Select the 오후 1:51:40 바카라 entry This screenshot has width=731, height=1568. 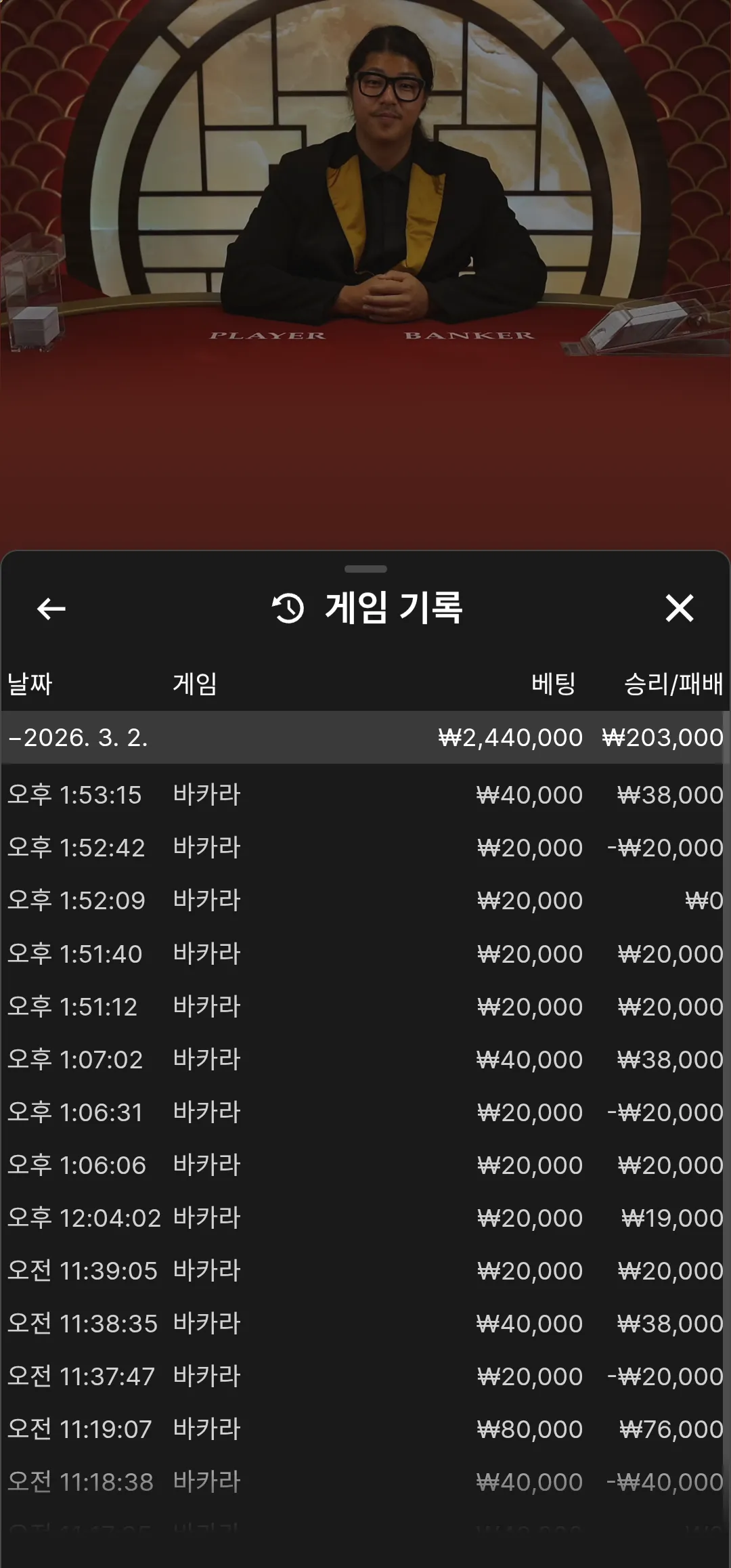tap(365, 954)
